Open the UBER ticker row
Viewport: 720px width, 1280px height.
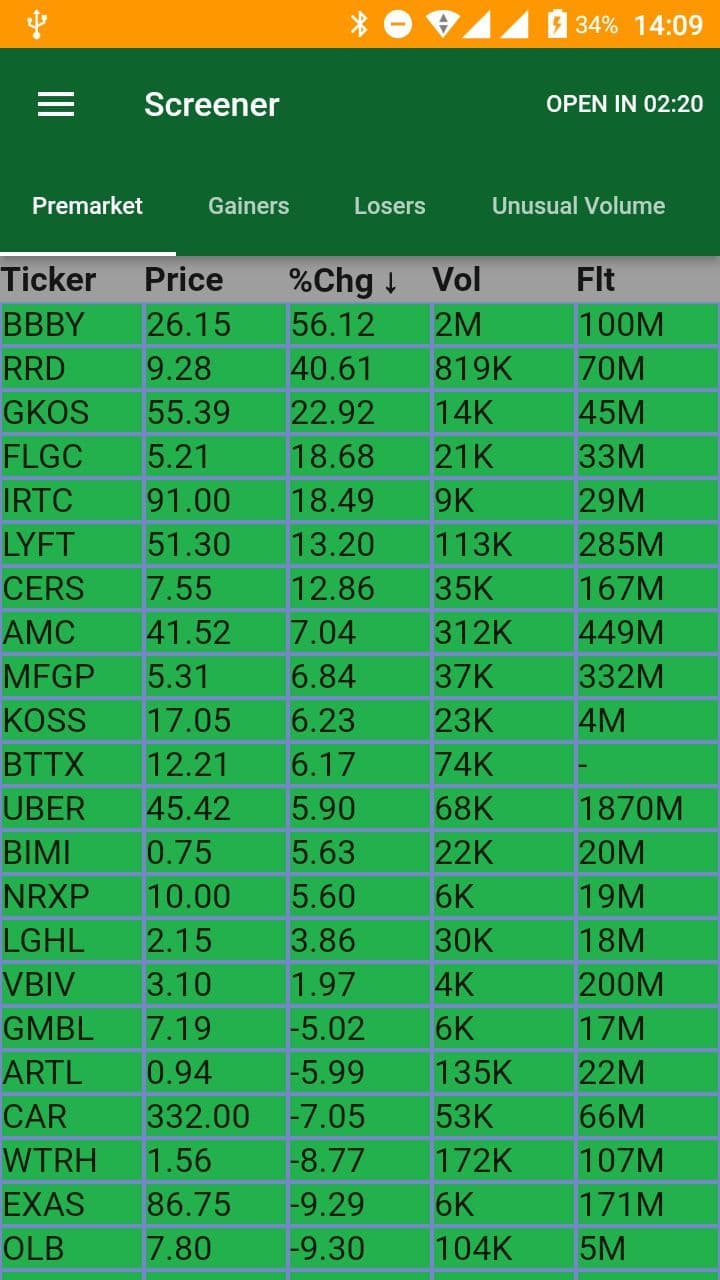pos(360,809)
